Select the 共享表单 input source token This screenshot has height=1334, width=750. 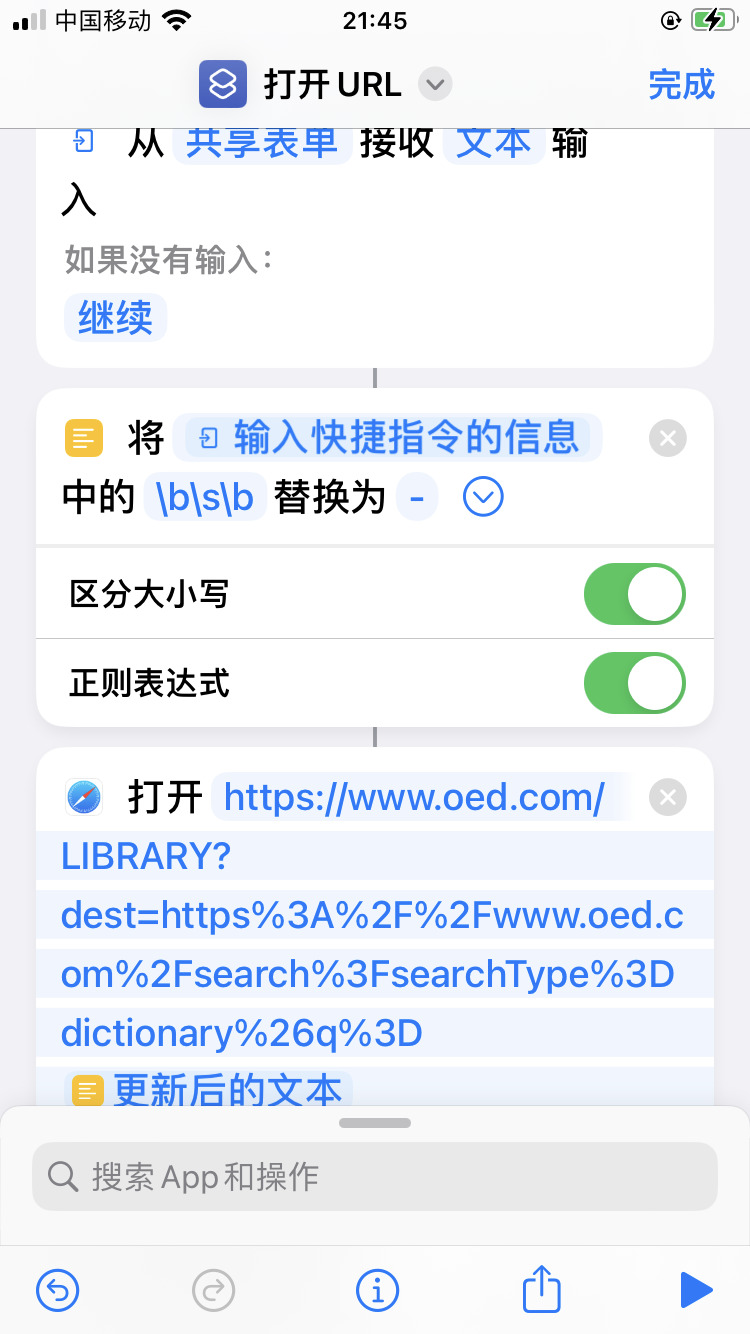pos(262,142)
